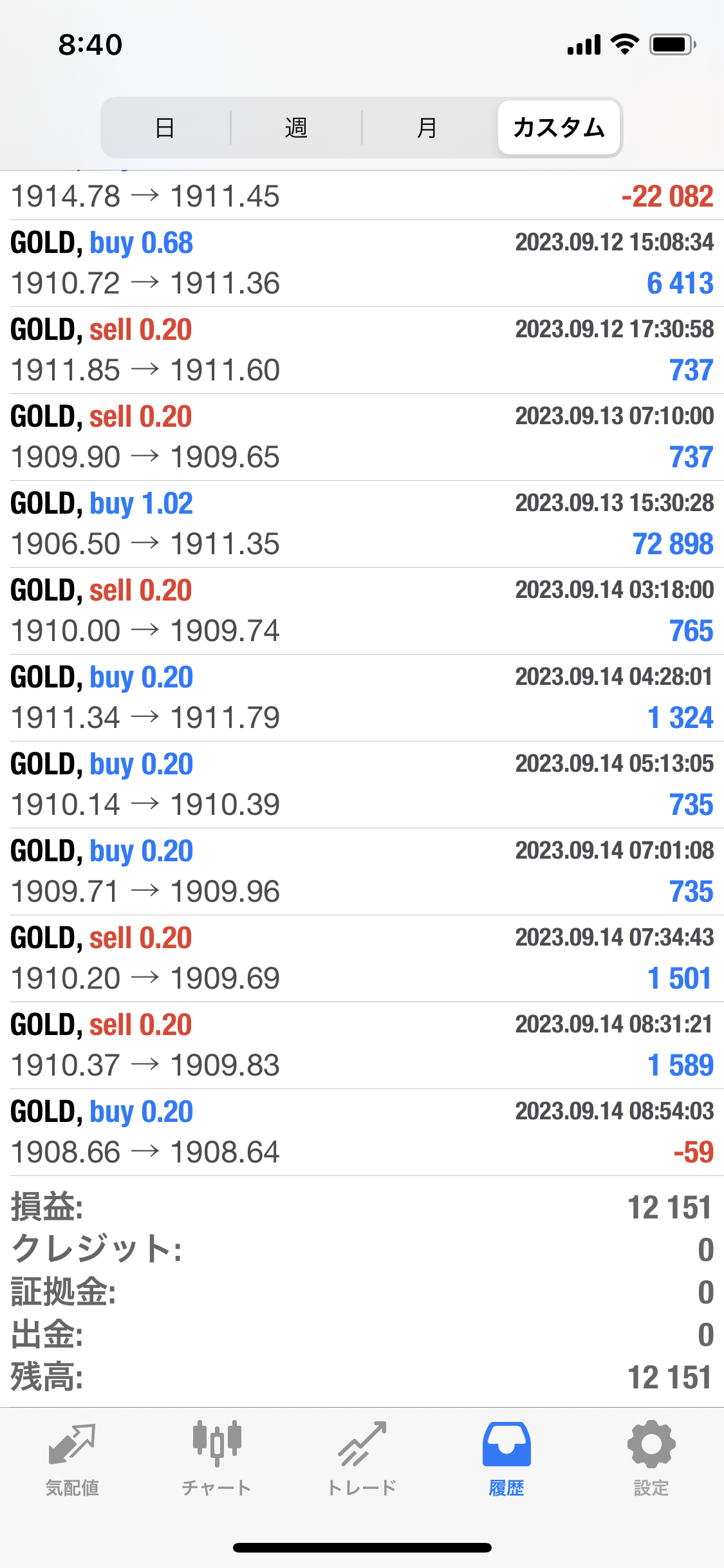Go to the チャート tab
This screenshot has width=724, height=1568.
pyautogui.click(x=217, y=1459)
